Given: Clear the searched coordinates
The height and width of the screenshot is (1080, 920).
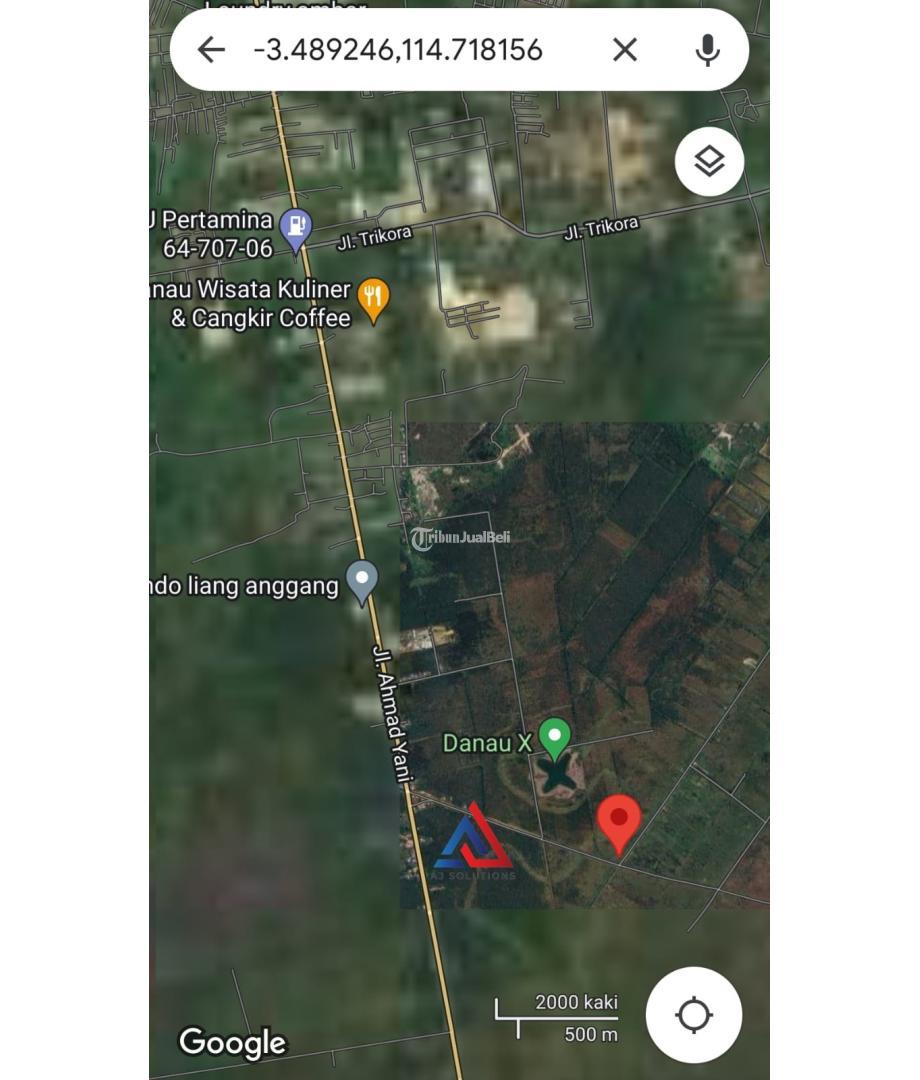Looking at the screenshot, I should click(x=625, y=49).
